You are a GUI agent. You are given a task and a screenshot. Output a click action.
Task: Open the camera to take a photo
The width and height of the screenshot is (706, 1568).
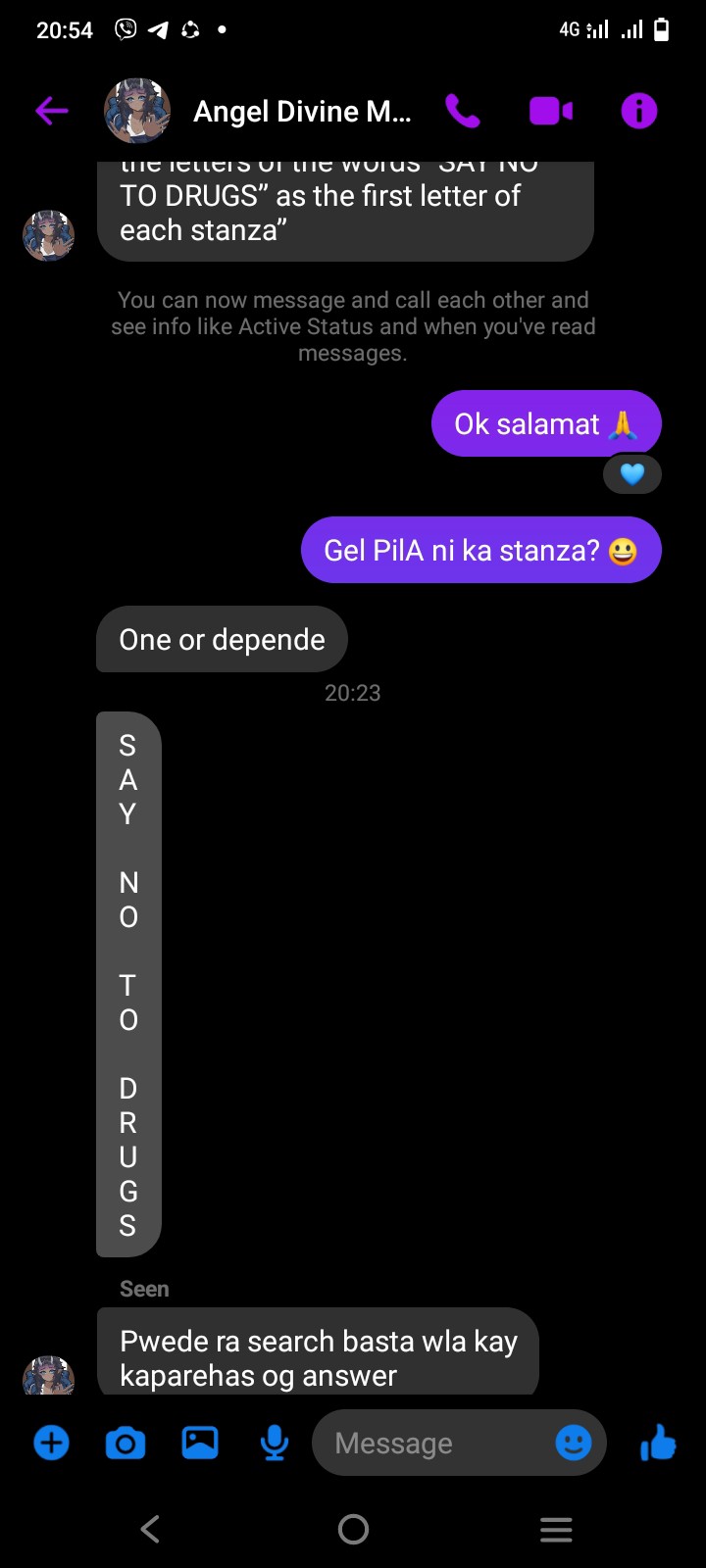pos(126,1443)
